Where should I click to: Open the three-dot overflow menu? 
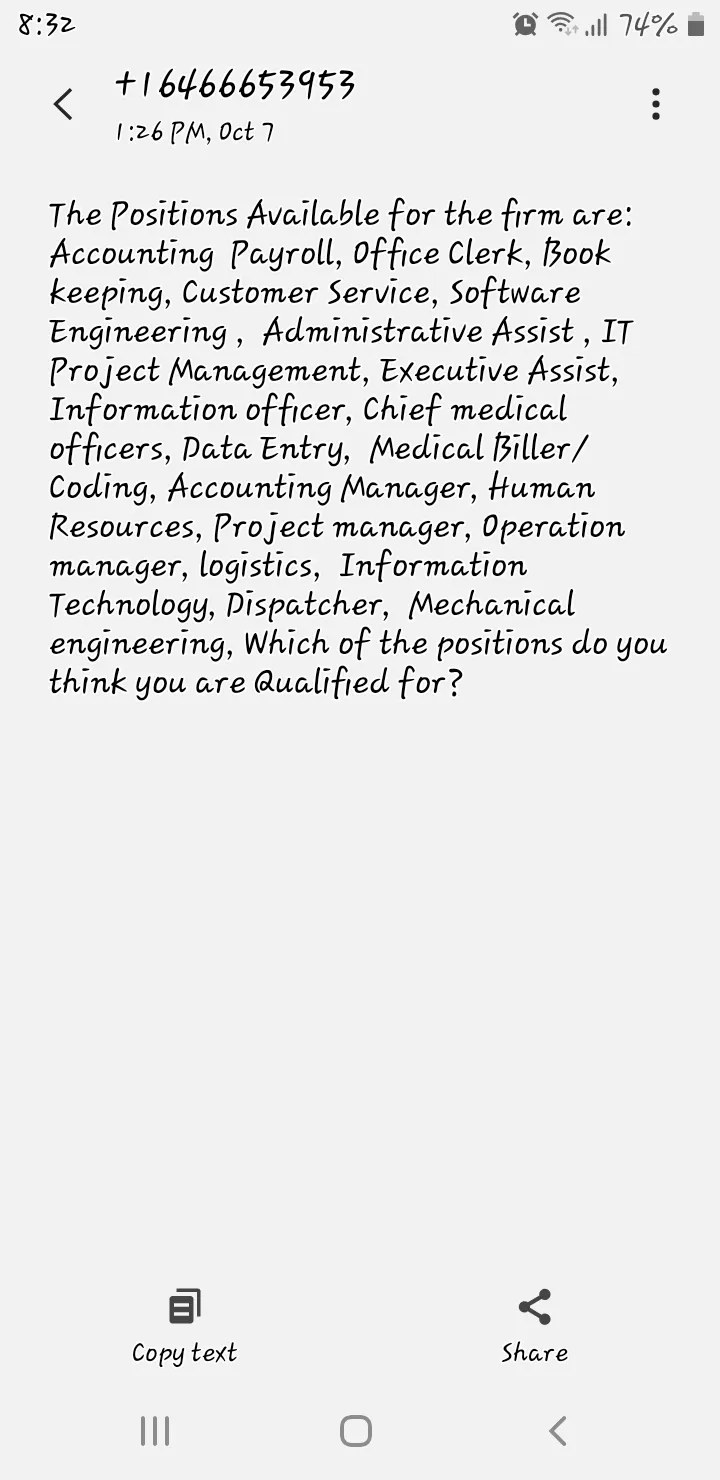pyautogui.click(x=656, y=104)
